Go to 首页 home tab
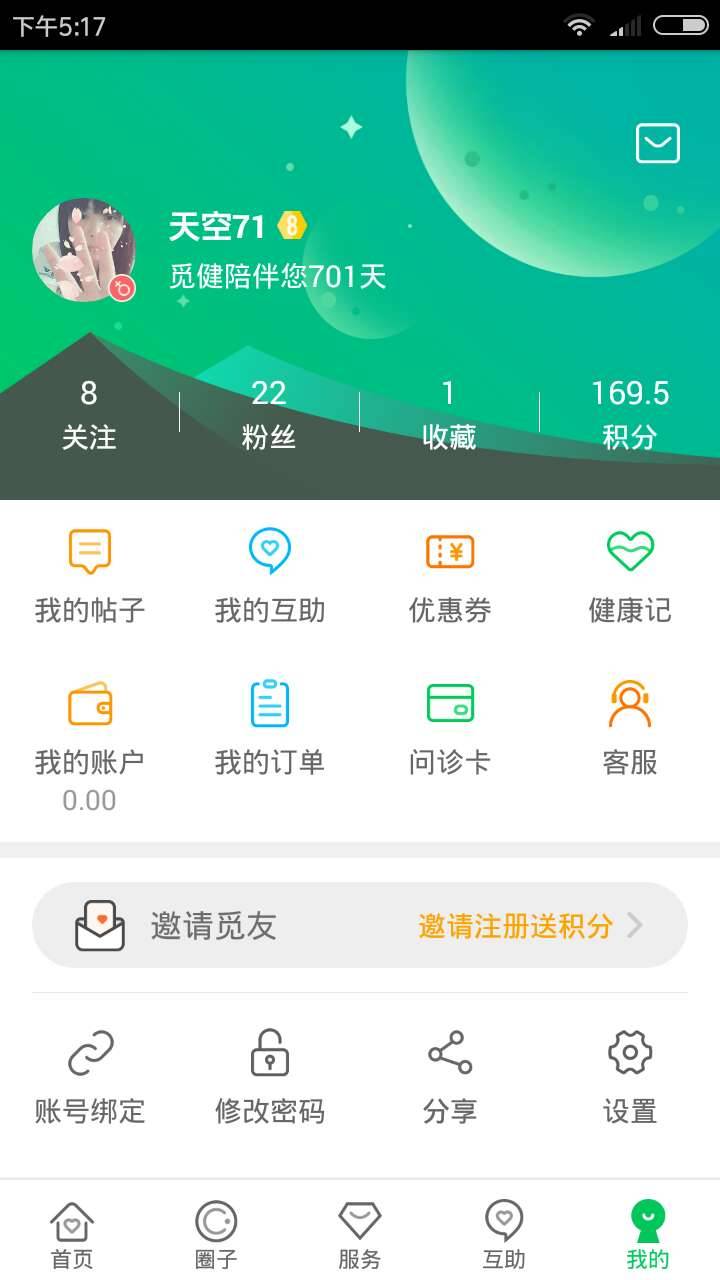The image size is (720, 1280). (71, 1232)
